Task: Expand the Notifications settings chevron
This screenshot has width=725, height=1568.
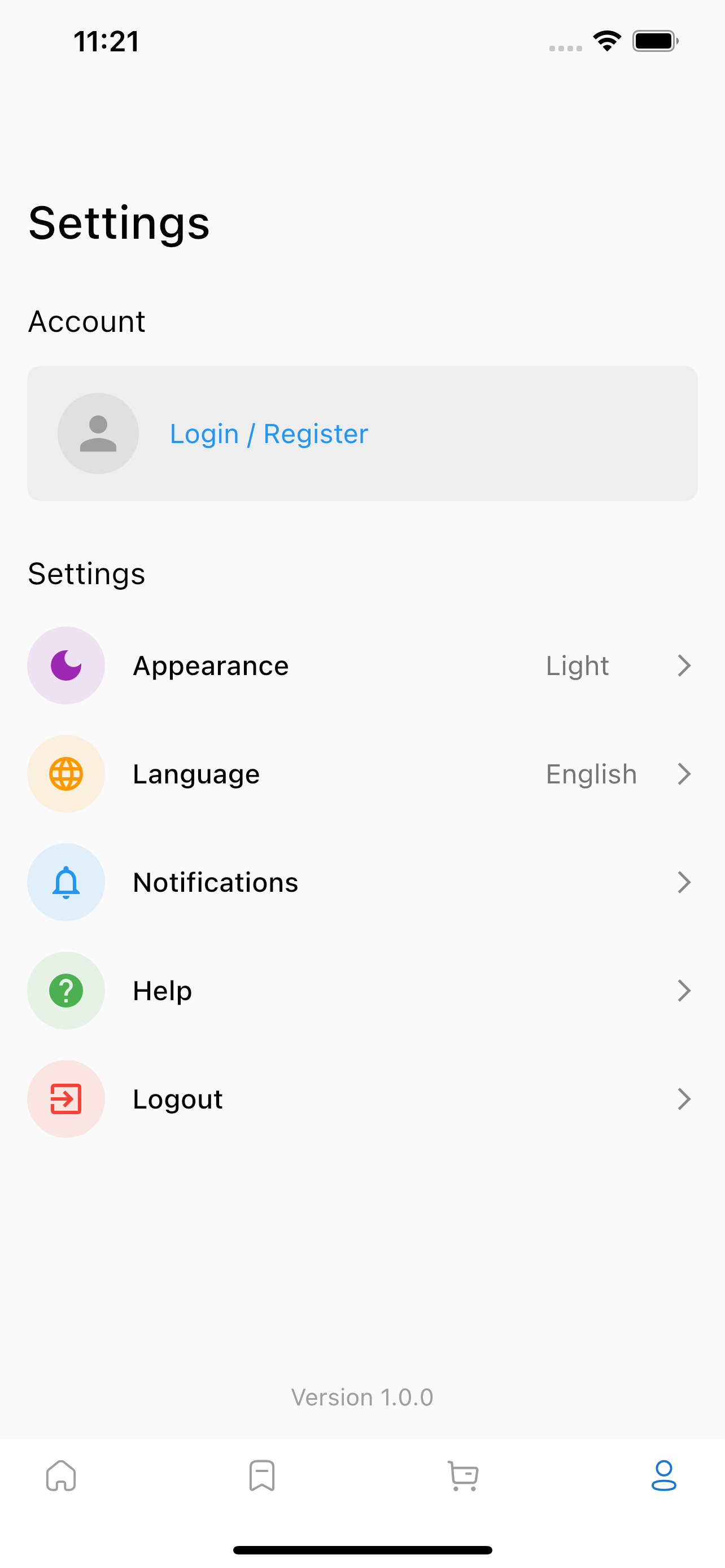Action: (x=685, y=882)
